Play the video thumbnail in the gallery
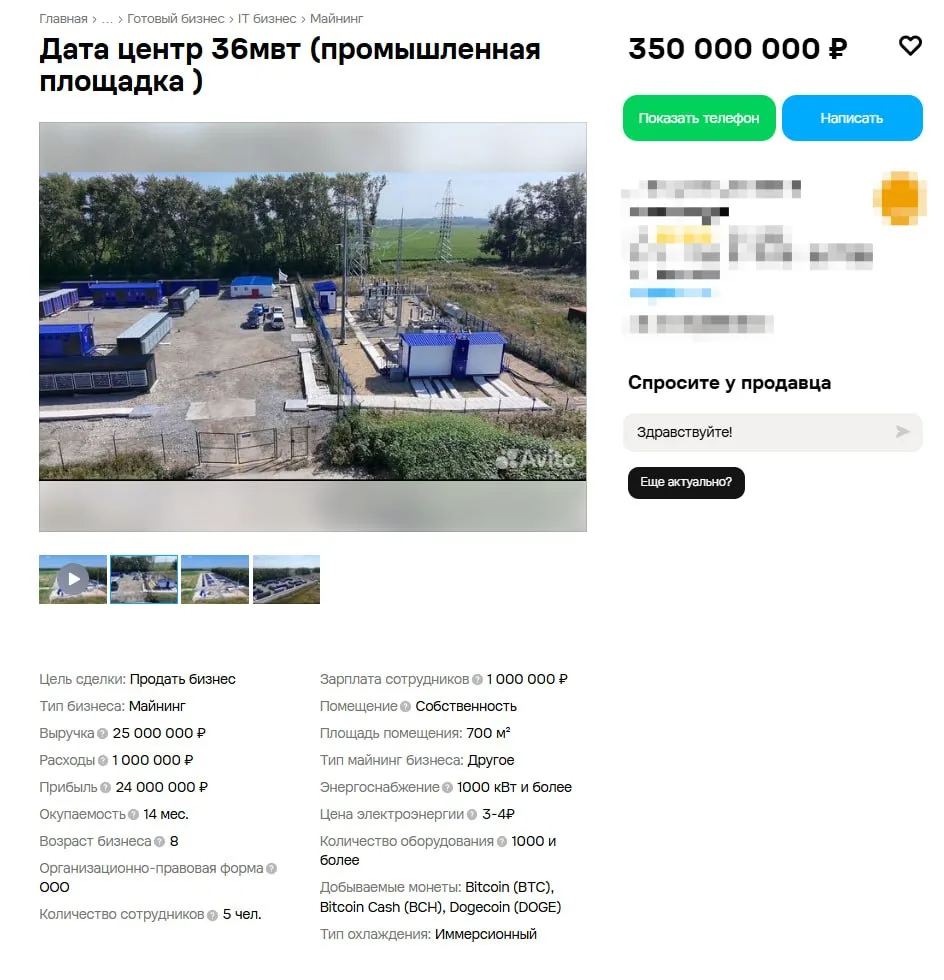The image size is (944, 980). pyautogui.click(x=73, y=579)
